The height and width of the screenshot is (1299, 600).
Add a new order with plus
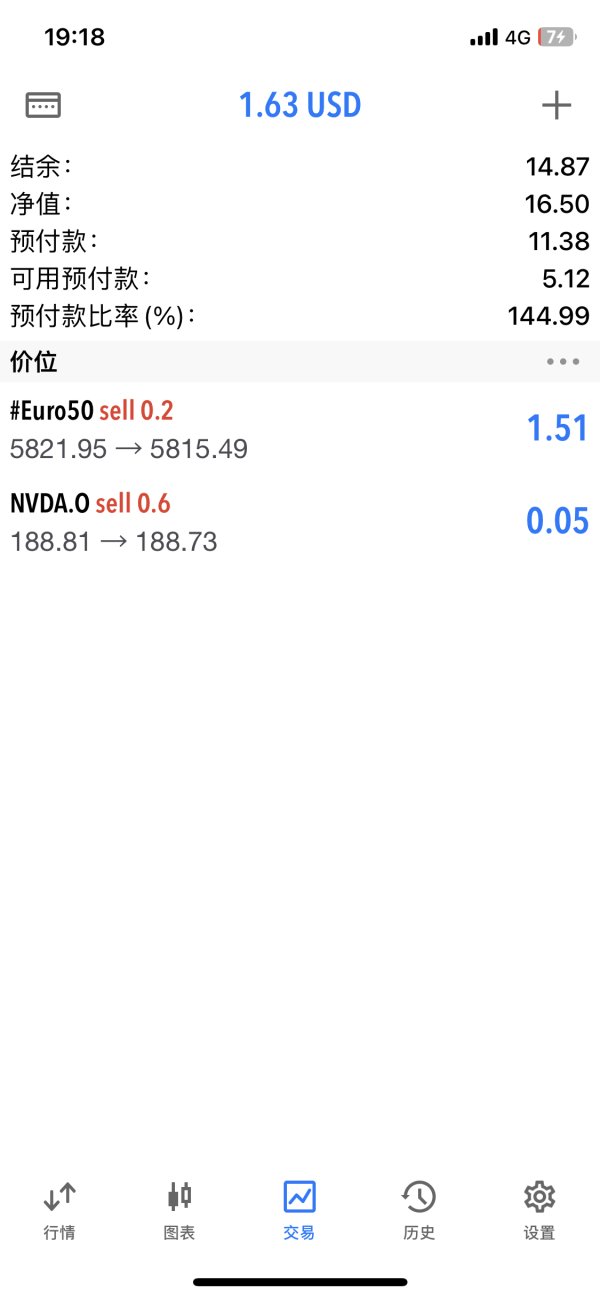556,105
